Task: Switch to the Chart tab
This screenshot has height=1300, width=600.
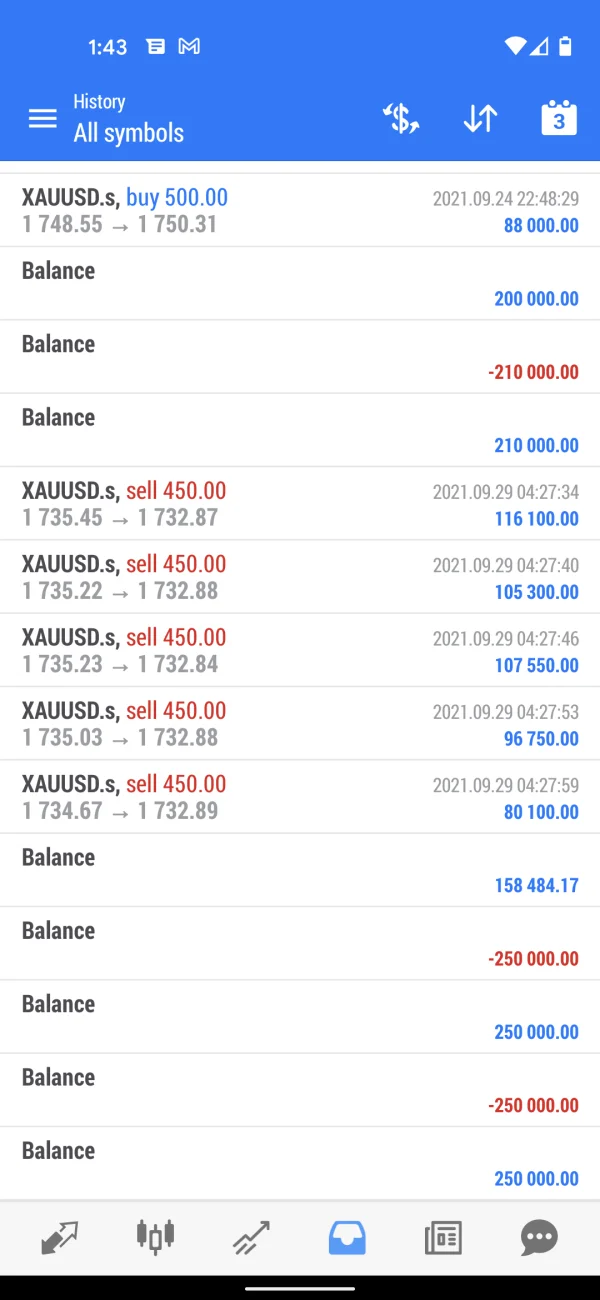Action: click(155, 1238)
